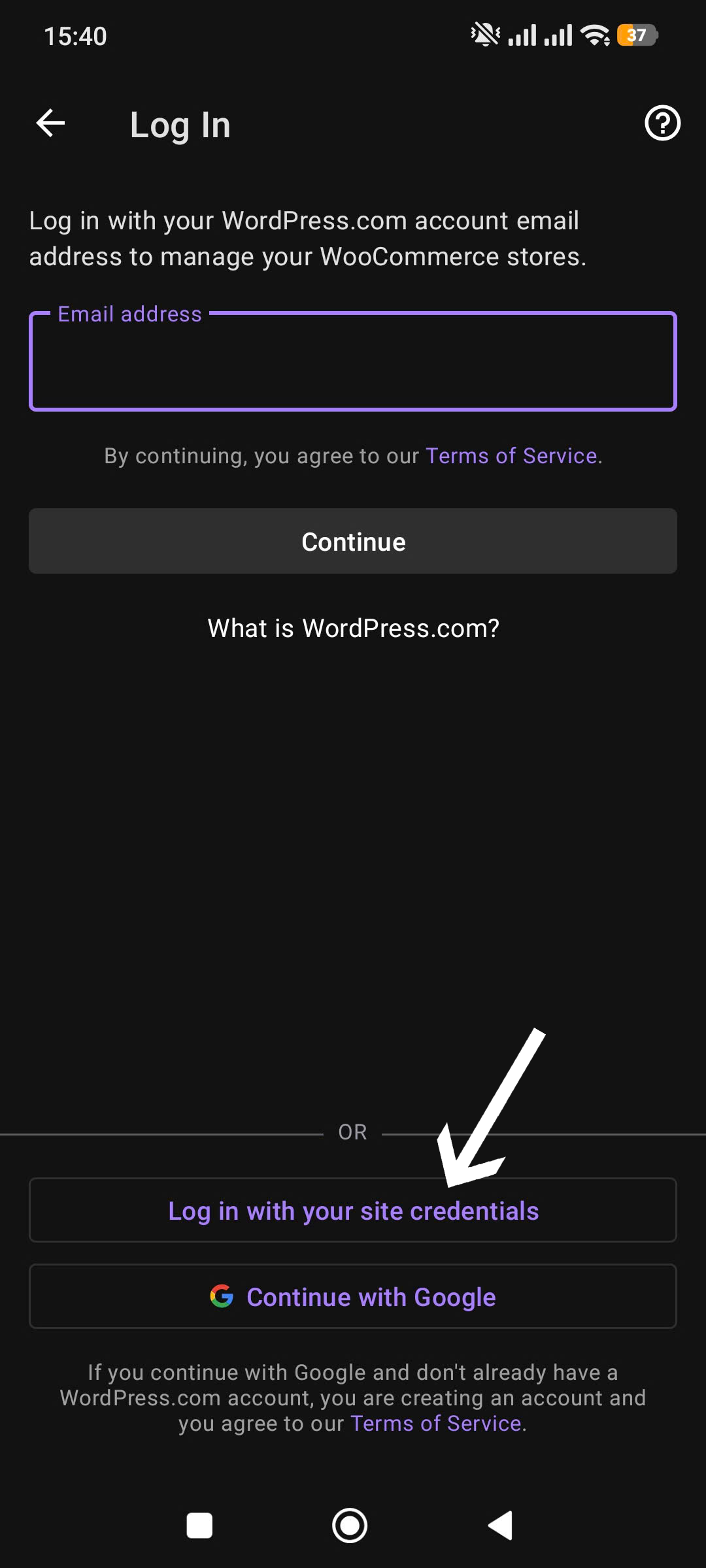Viewport: 706px width, 1568px height.
Task: Open the help question mark icon
Action: (662, 123)
